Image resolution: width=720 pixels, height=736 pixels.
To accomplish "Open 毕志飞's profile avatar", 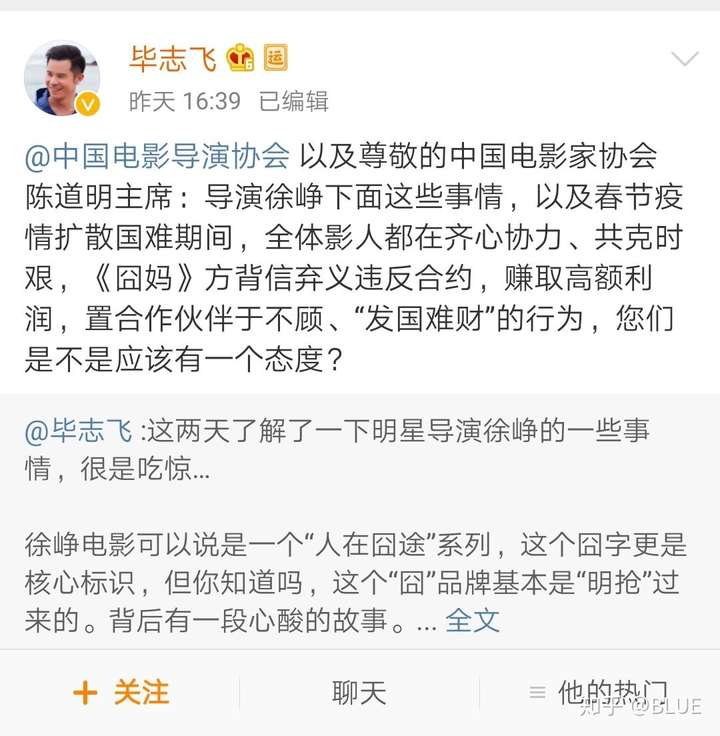I will click(x=62, y=77).
